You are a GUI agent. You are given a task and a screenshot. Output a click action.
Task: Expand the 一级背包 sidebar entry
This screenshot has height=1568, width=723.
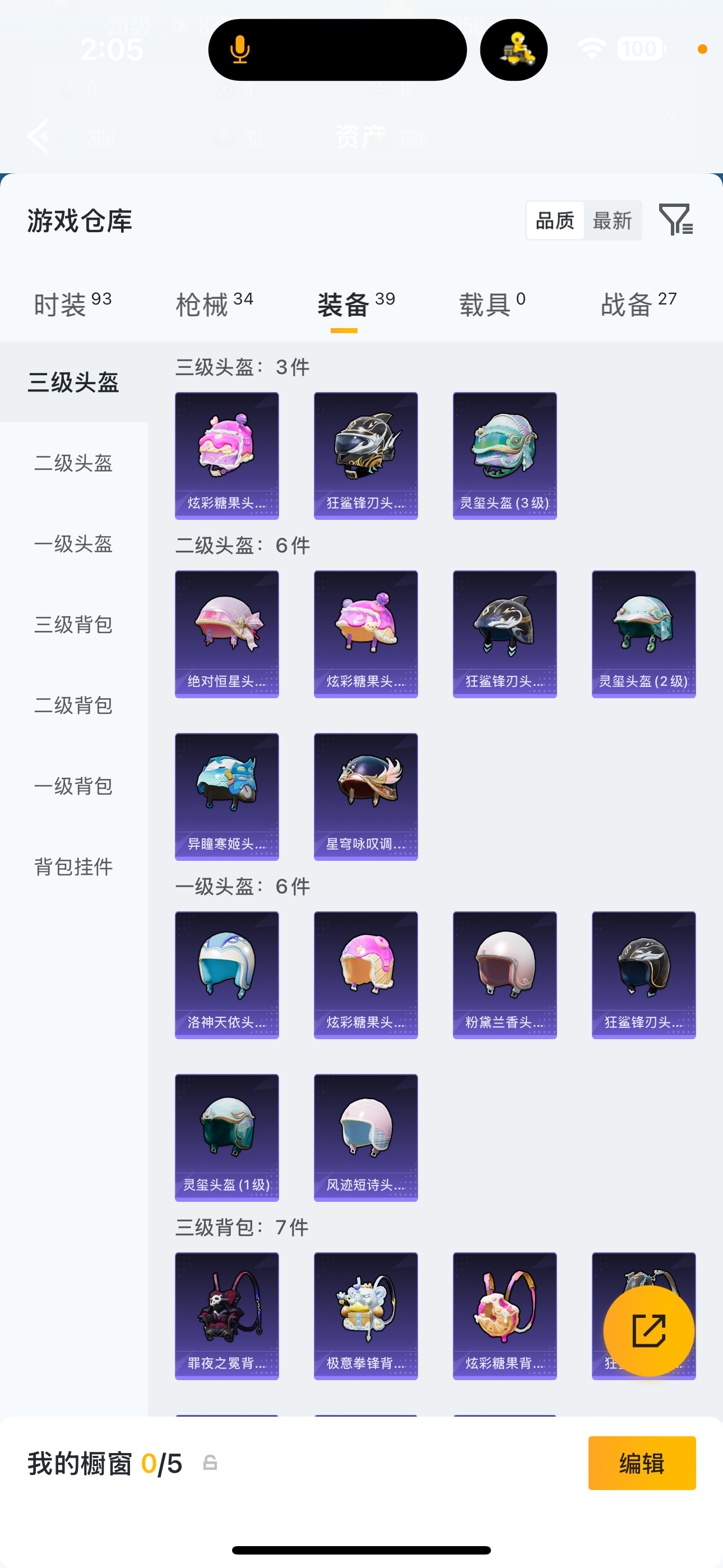tap(73, 786)
